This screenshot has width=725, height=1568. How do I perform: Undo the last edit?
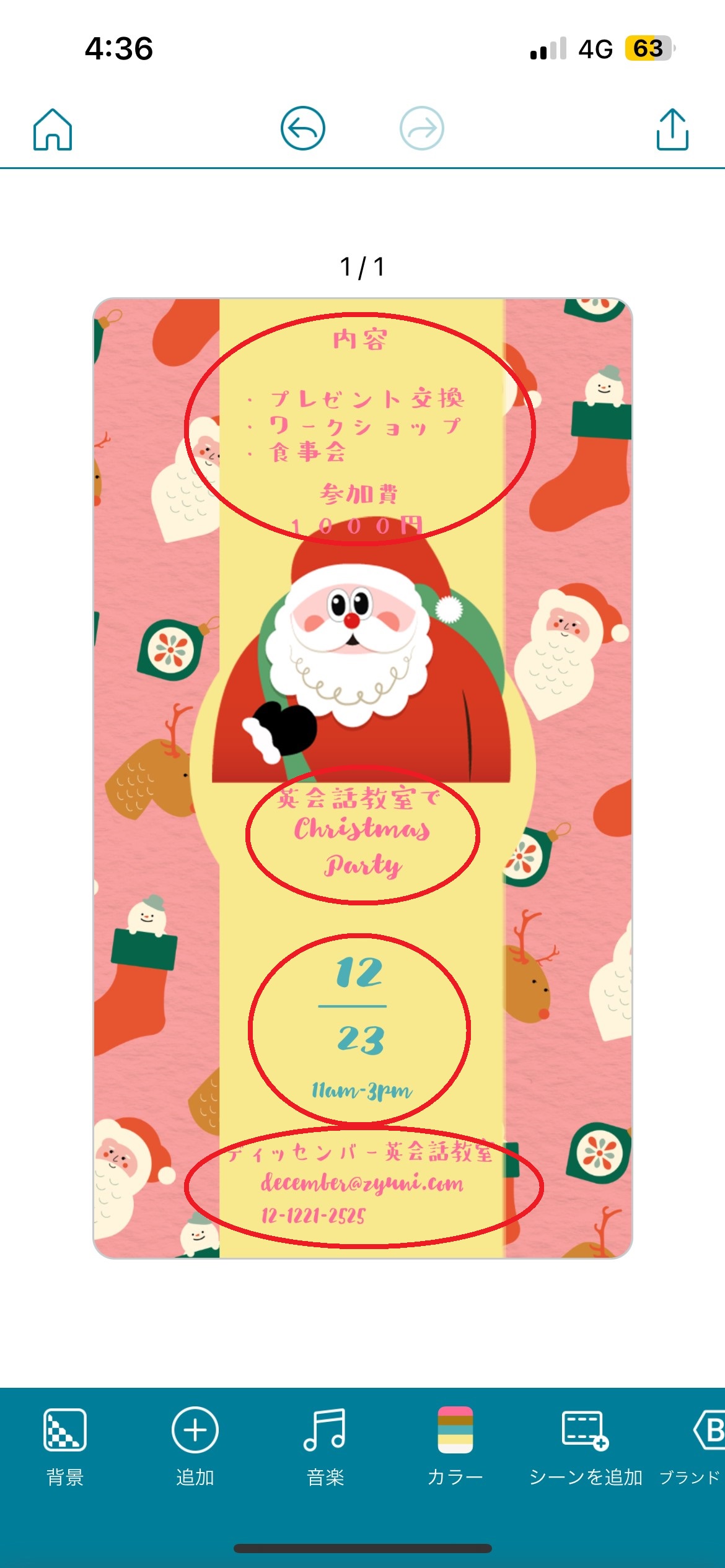[302, 129]
